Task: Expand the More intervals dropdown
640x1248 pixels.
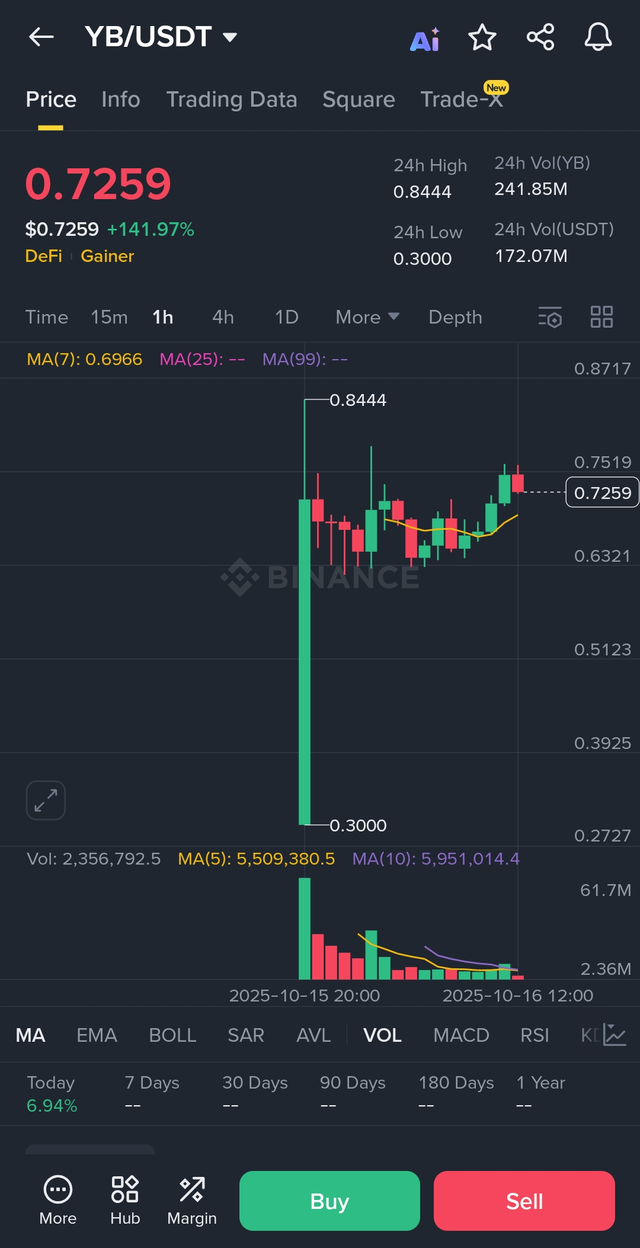Action: [367, 317]
